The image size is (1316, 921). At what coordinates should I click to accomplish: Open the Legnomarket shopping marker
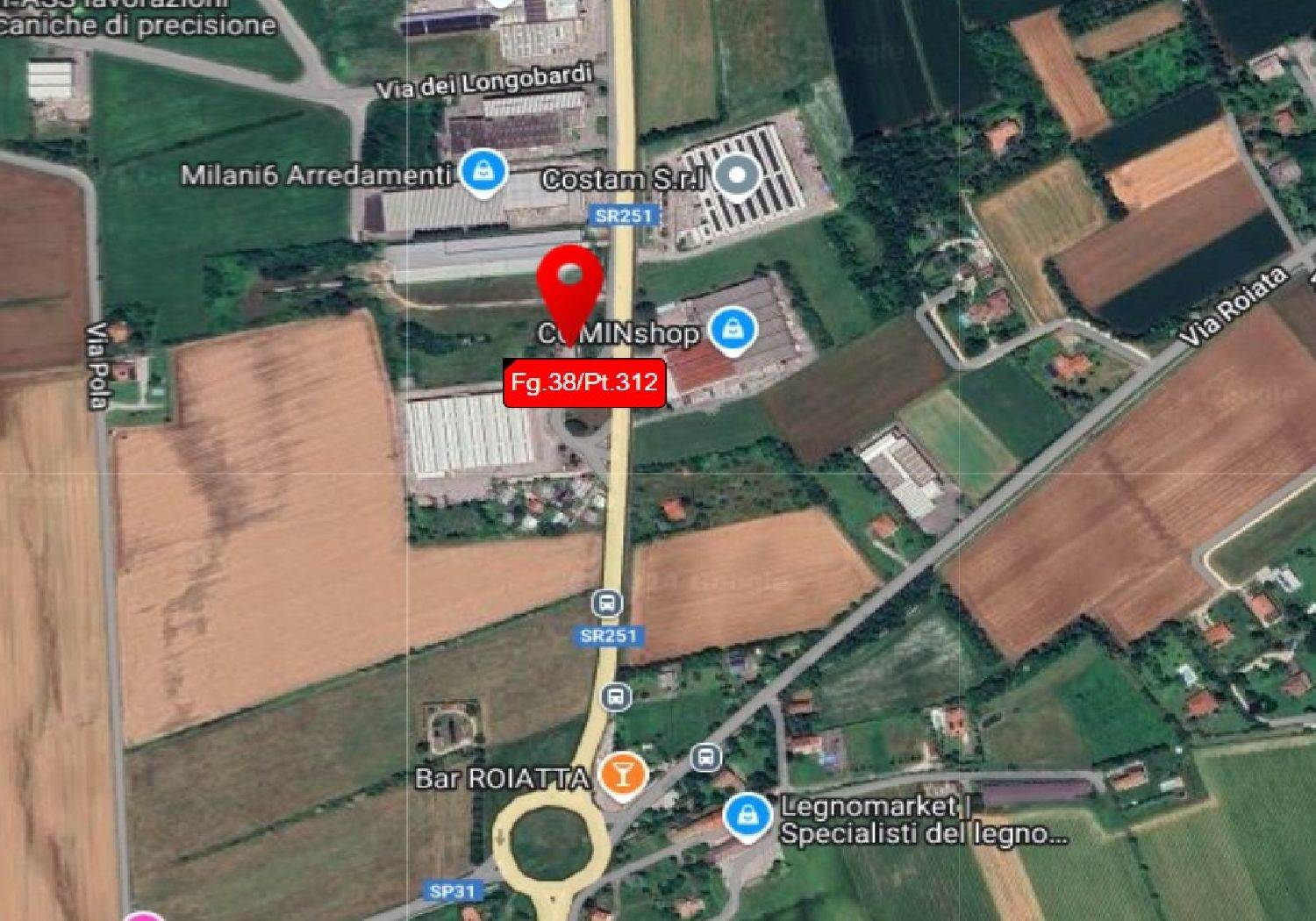pyautogui.click(x=747, y=817)
